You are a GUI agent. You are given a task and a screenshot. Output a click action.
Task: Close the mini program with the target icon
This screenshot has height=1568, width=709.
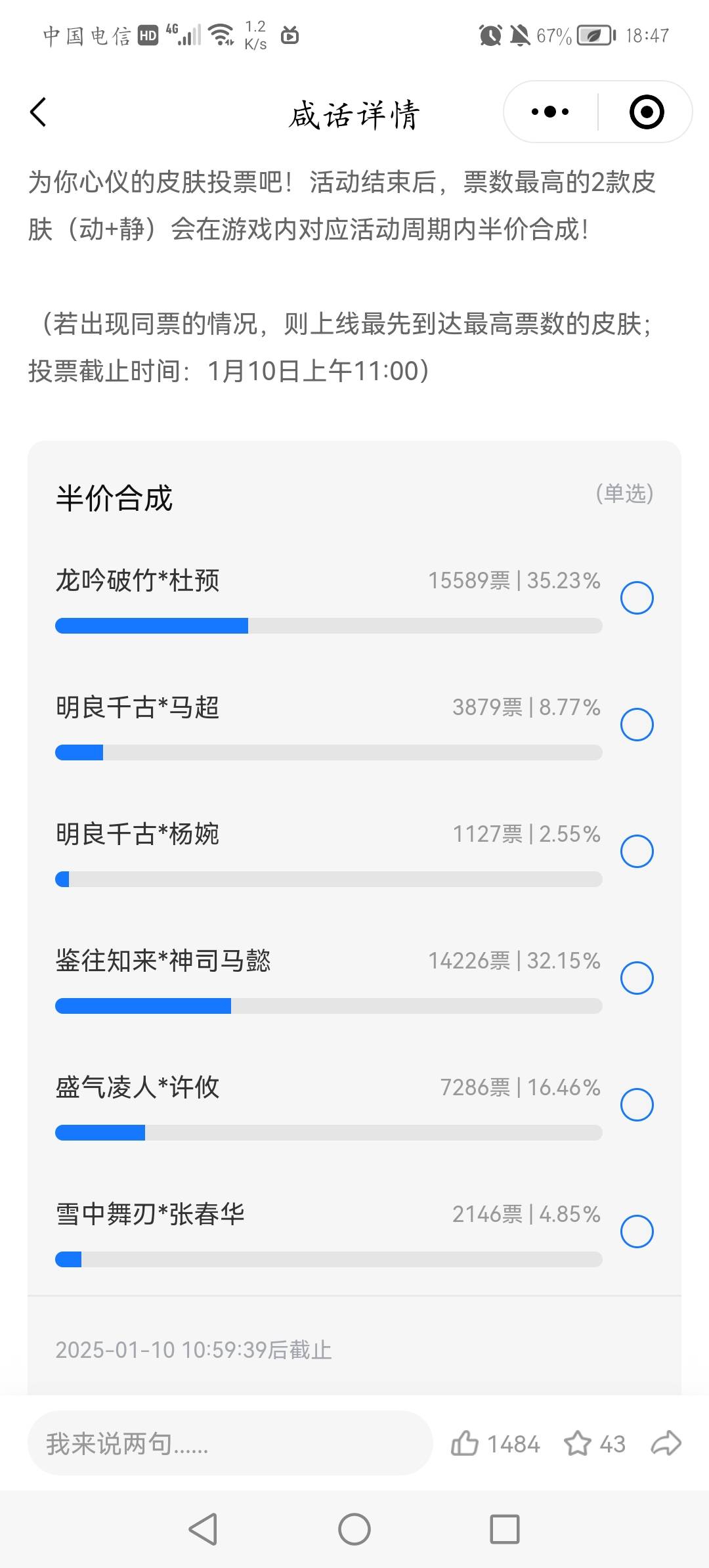click(x=646, y=112)
